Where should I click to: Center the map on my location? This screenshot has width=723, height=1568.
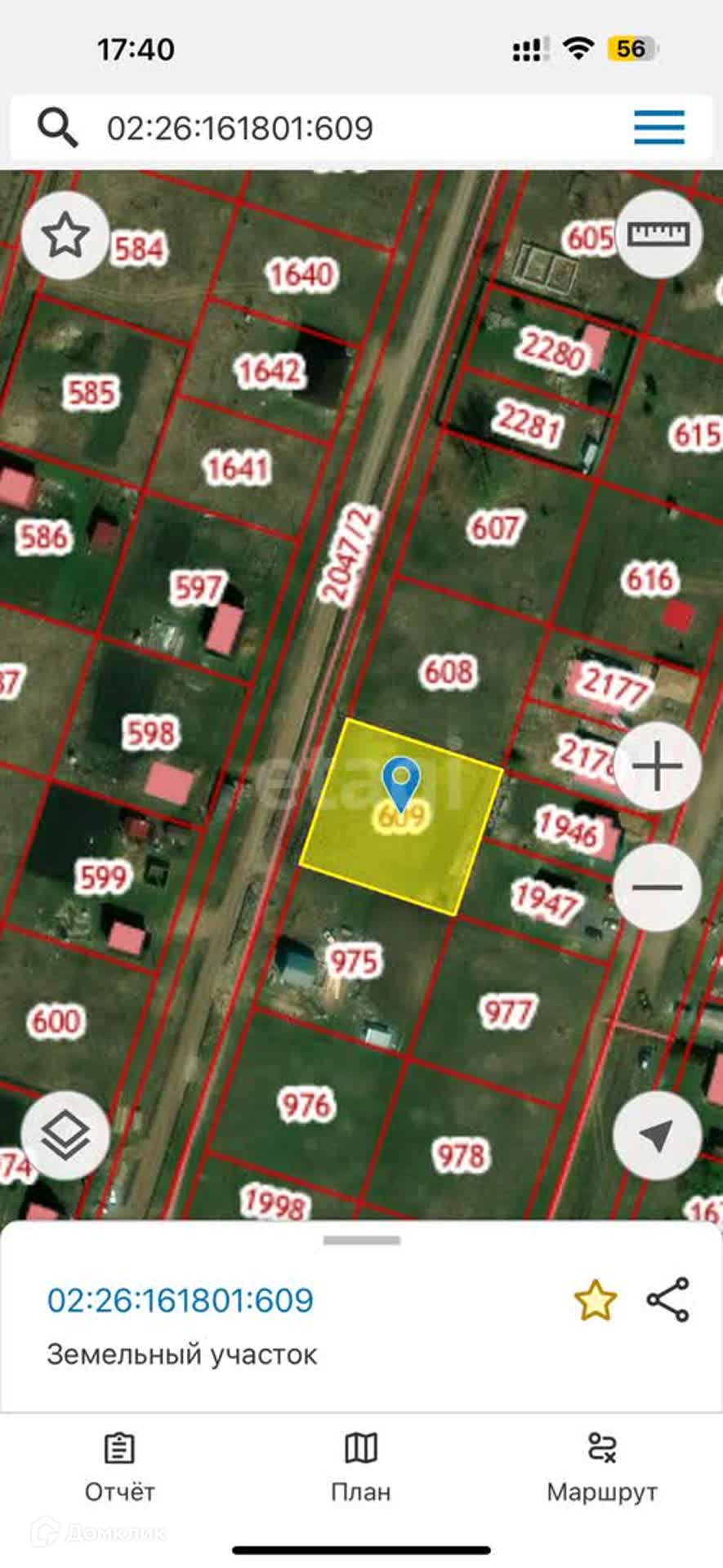coord(658,1135)
